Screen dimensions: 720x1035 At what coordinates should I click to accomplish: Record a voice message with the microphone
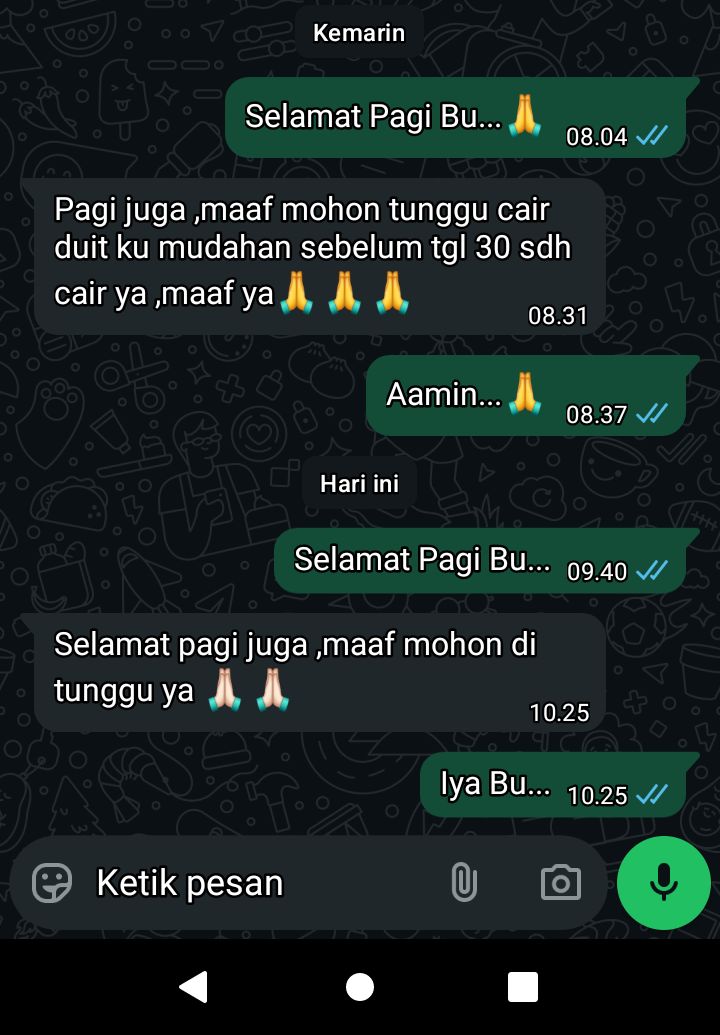click(663, 883)
